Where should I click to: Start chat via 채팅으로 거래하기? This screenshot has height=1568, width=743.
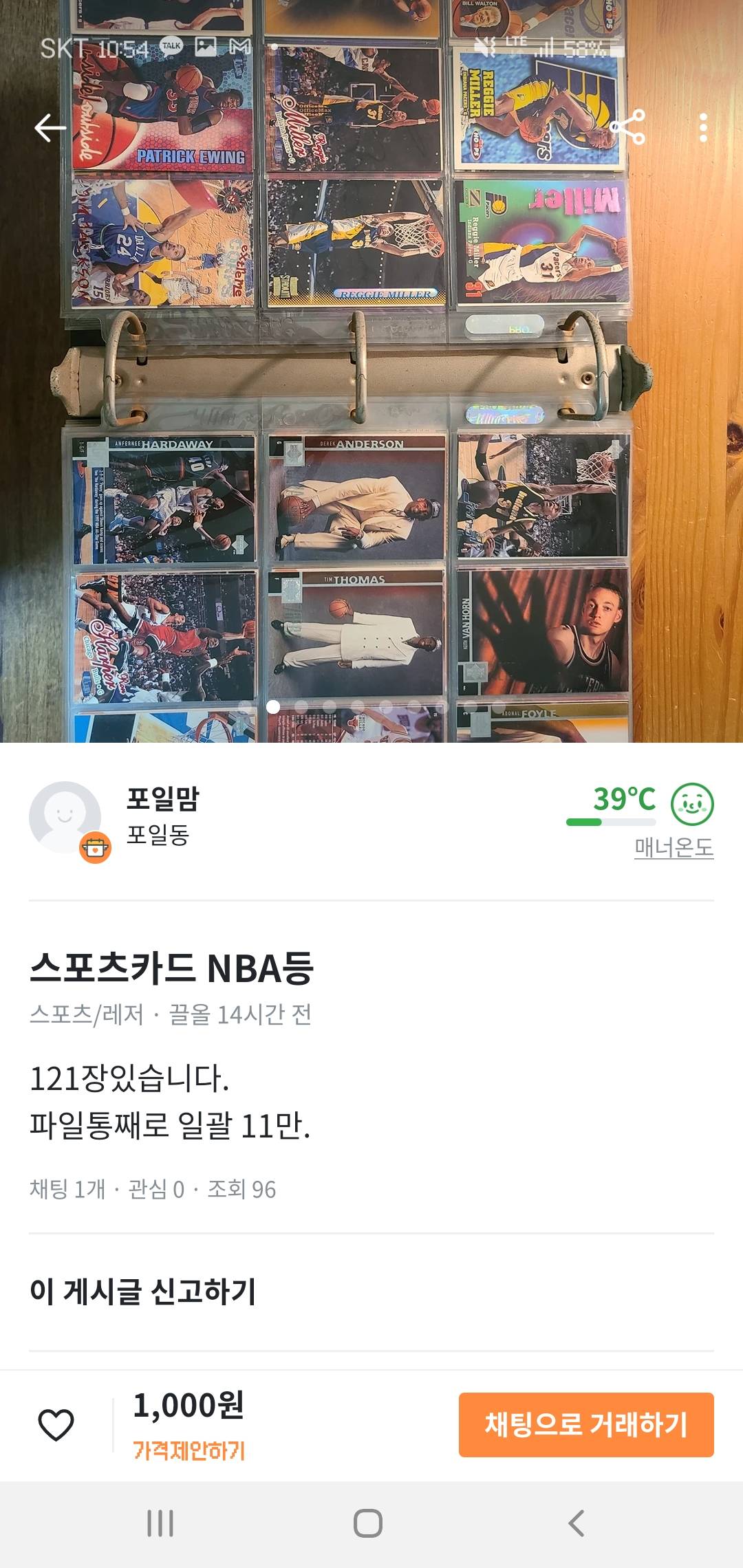click(x=586, y=1424)
